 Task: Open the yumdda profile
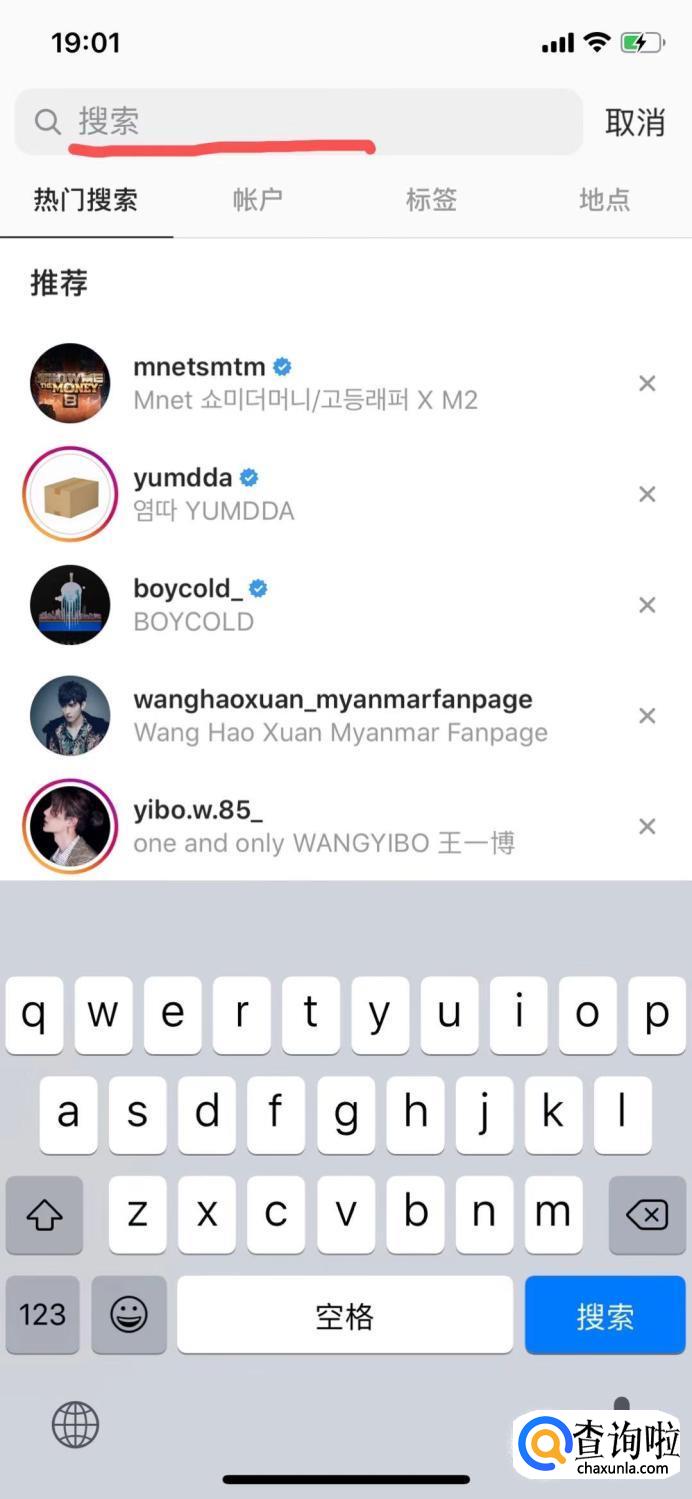tap(182, 478)
